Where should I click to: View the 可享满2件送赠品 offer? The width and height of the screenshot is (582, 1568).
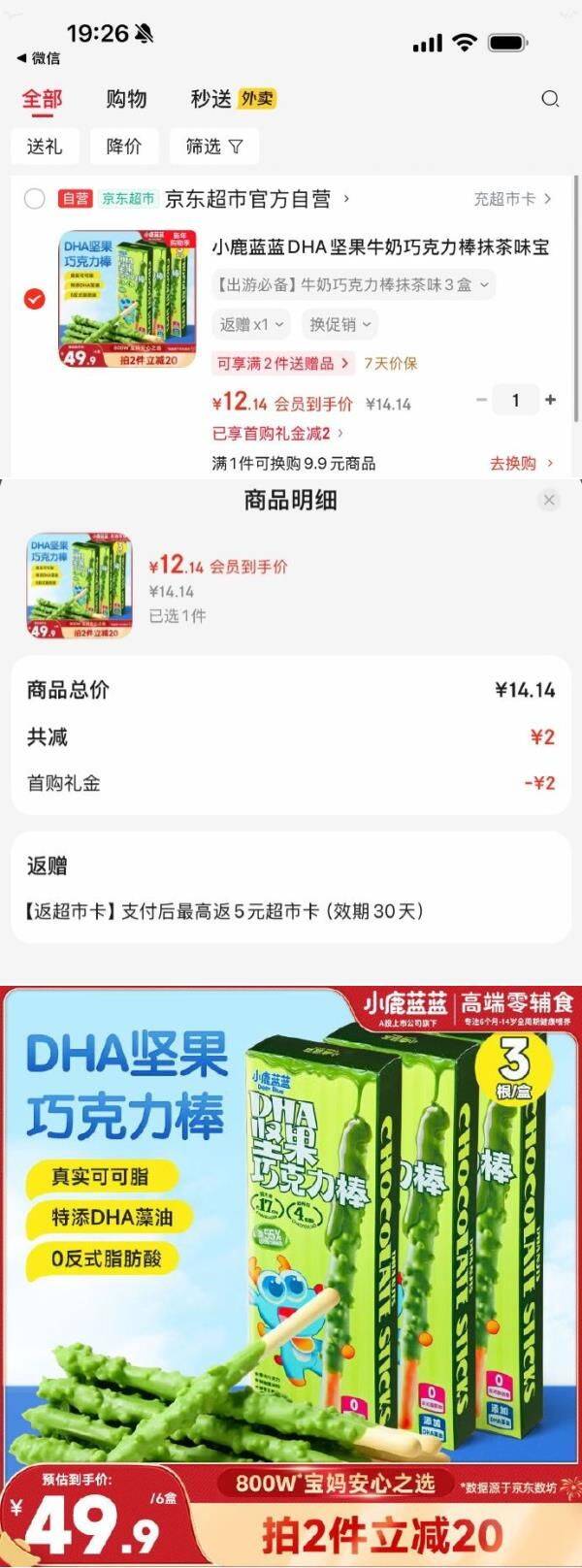282,363
